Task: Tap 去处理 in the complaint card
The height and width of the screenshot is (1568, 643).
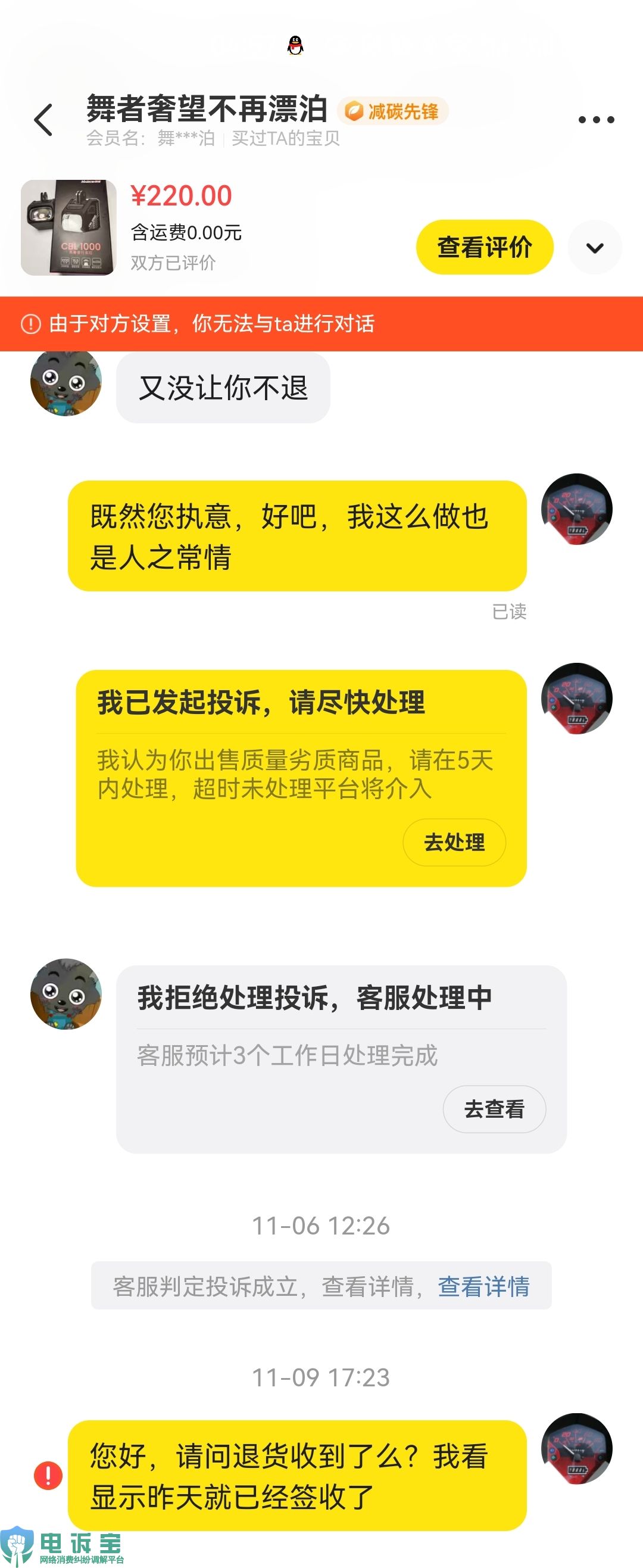Action: [454, 842]
